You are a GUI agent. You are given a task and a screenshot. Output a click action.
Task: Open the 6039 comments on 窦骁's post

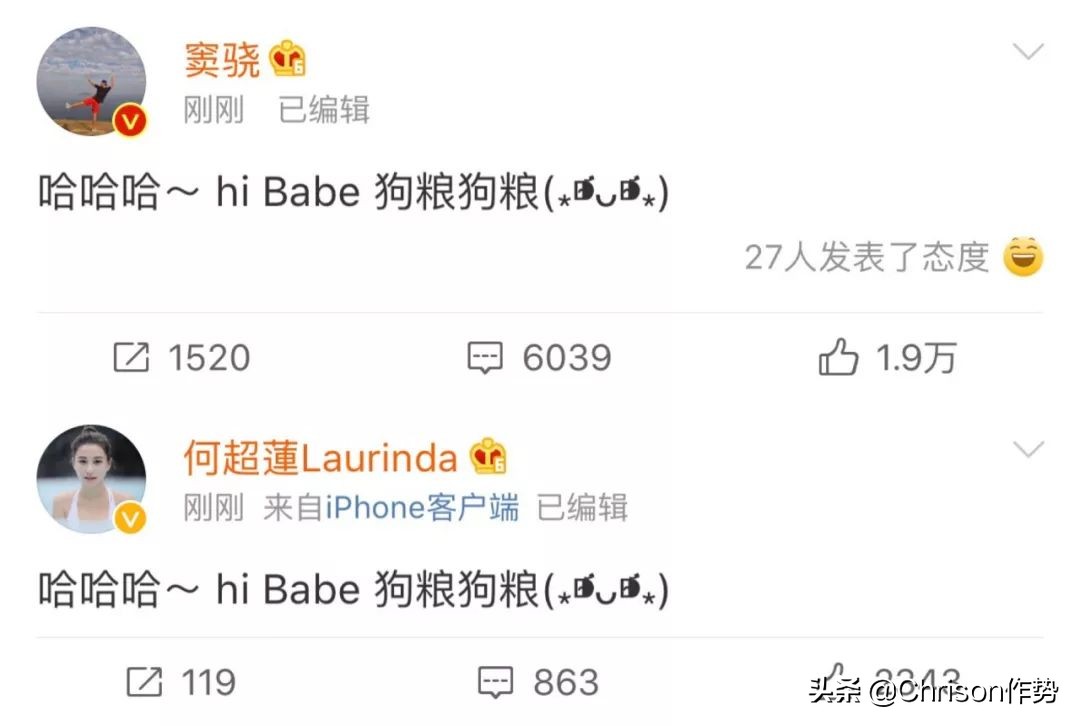tap(539, 357)
